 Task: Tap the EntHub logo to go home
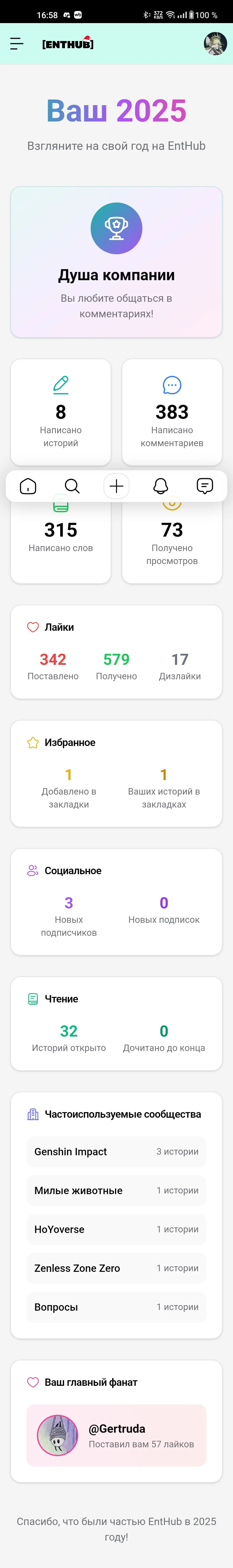68,44
